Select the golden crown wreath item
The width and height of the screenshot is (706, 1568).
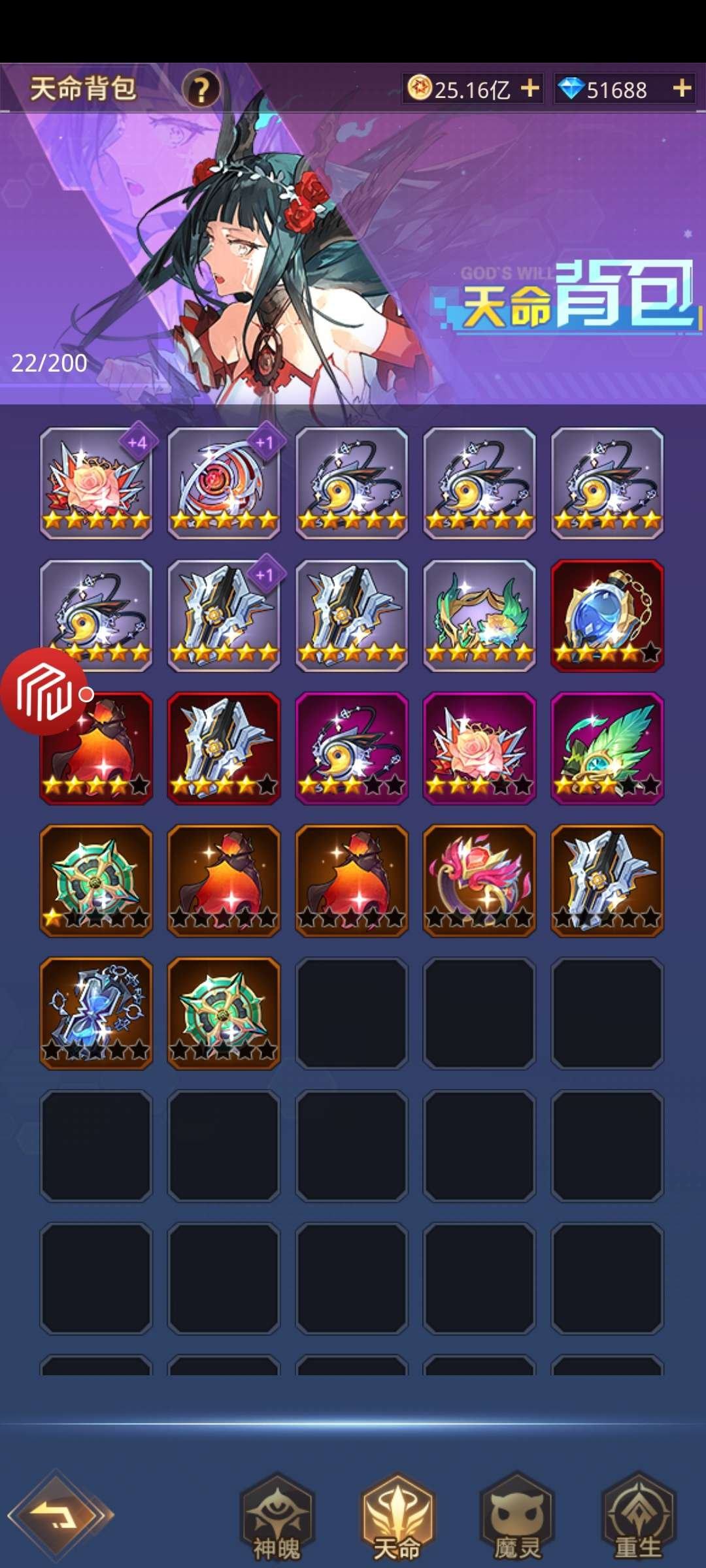point(479,616)
